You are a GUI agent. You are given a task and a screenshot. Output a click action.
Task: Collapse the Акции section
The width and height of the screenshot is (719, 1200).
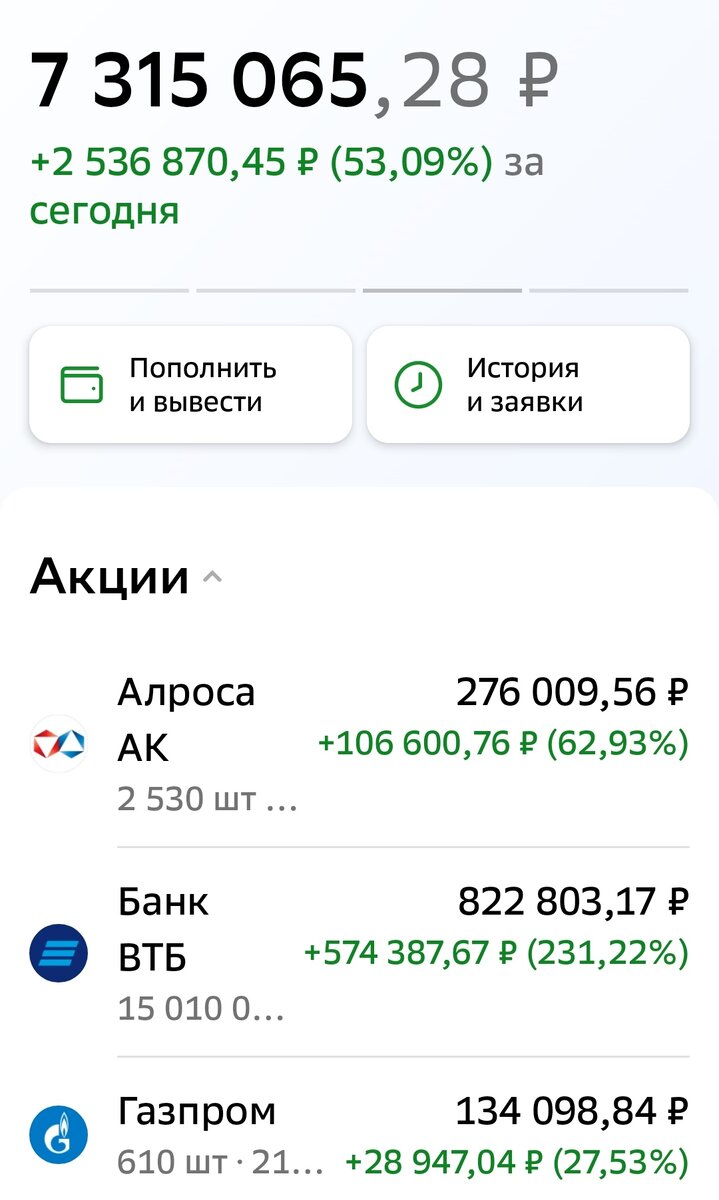pos(211,577)
